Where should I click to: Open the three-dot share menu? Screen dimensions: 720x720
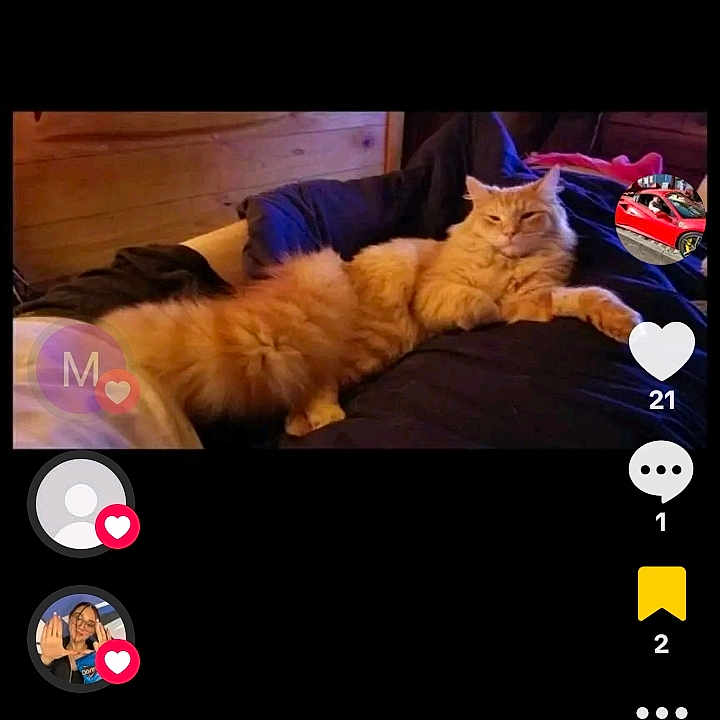(x=661, y=712)
